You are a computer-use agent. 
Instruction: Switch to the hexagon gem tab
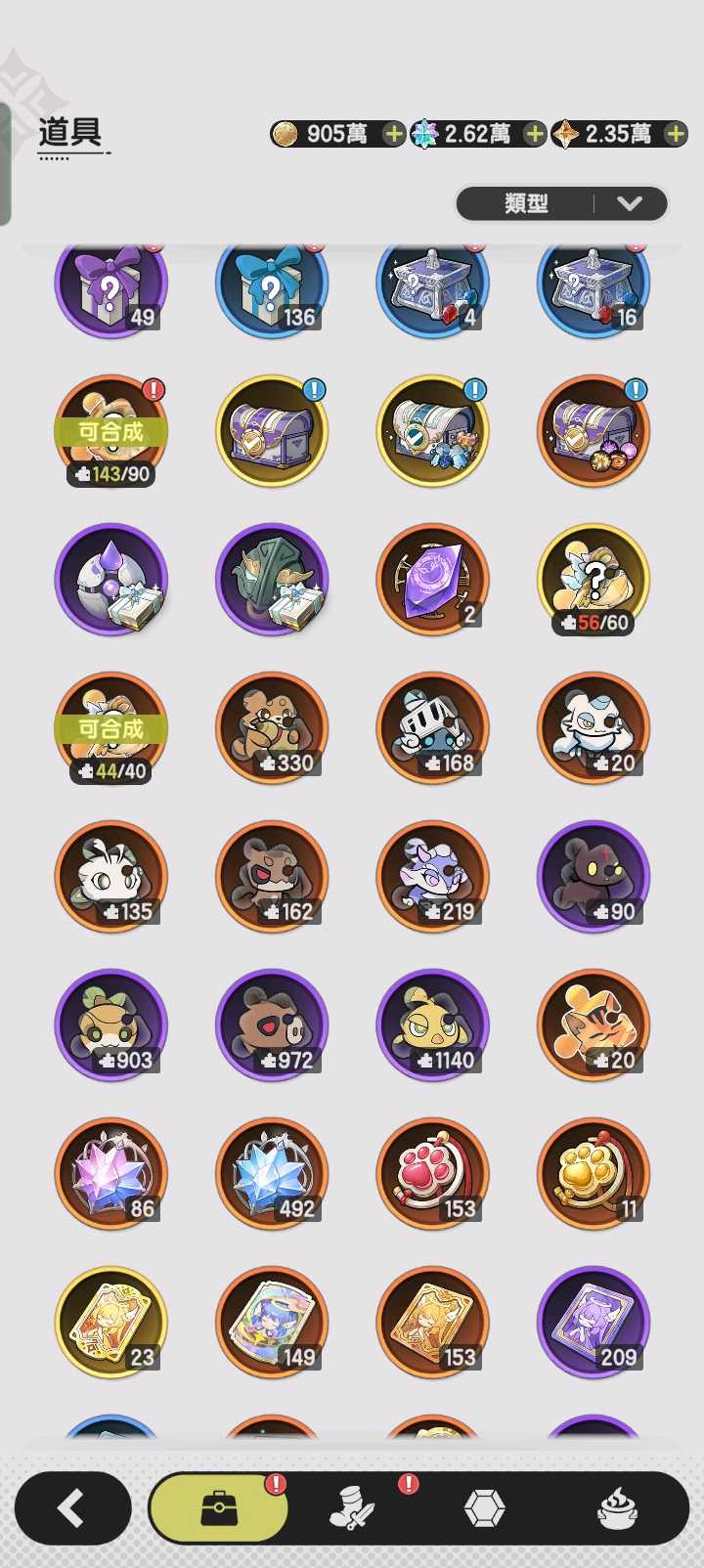click(484, 1508)
